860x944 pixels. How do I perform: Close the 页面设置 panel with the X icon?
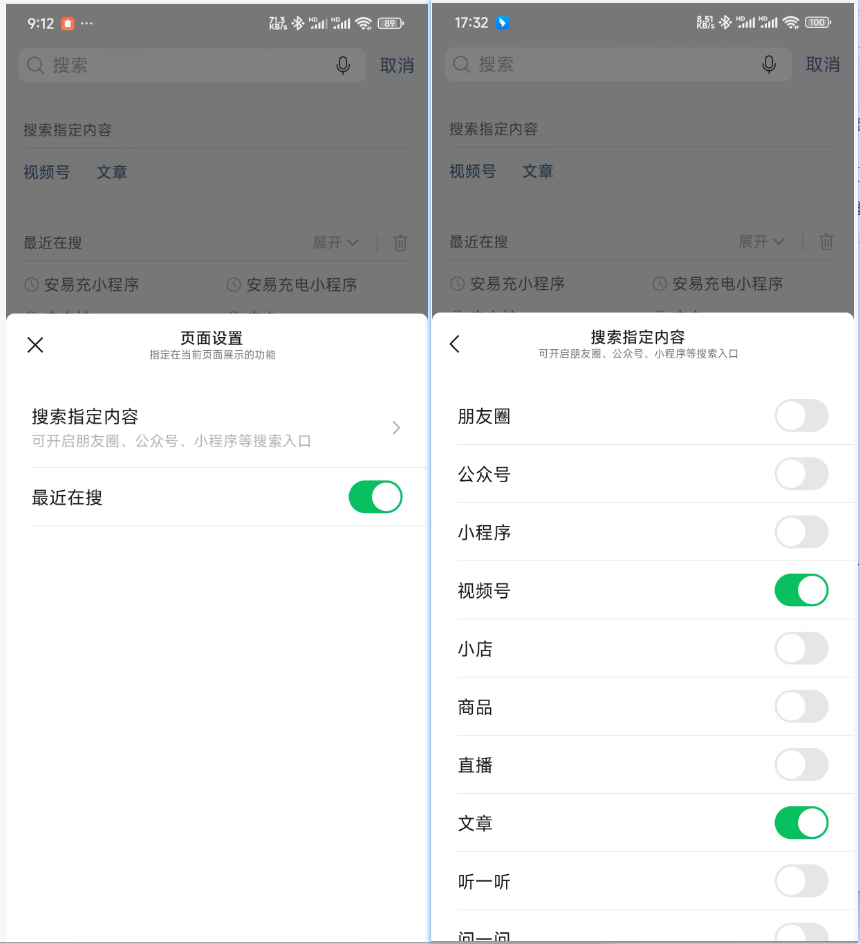click(35, 344)
